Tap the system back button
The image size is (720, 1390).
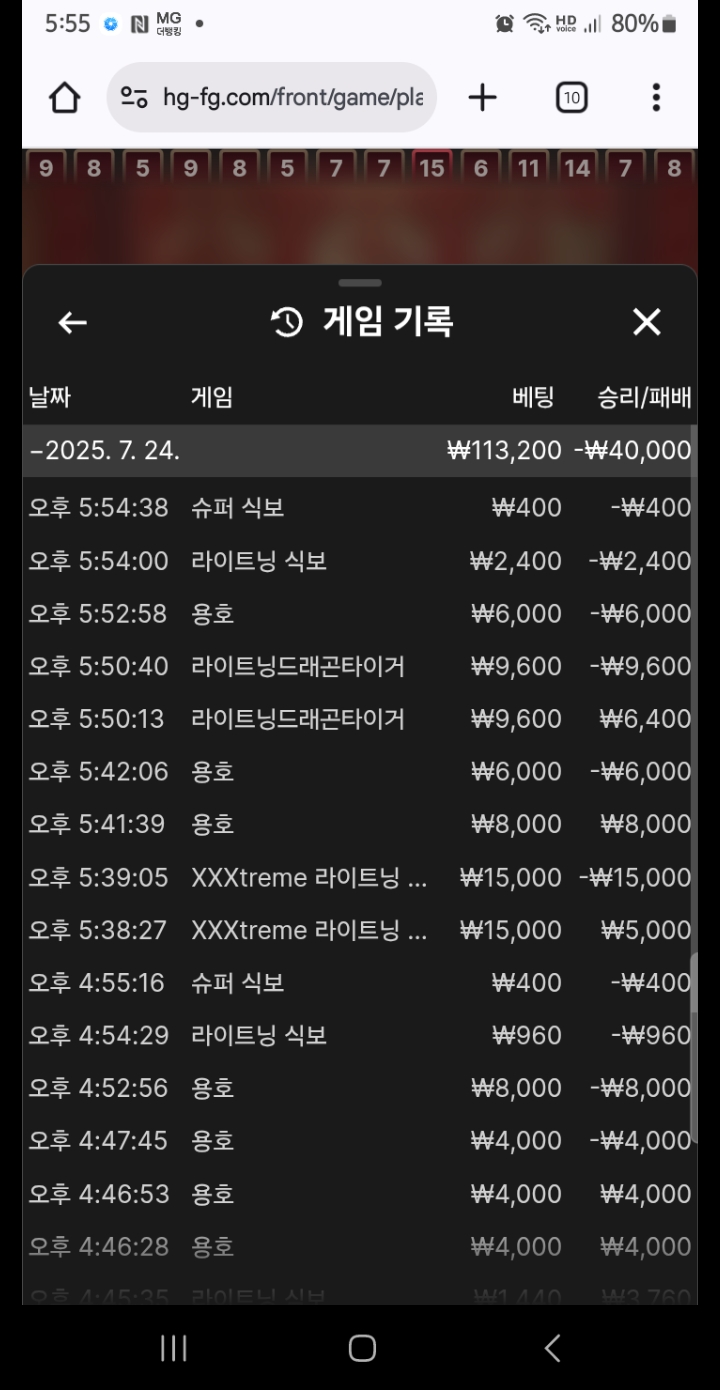pos(552,1348)
